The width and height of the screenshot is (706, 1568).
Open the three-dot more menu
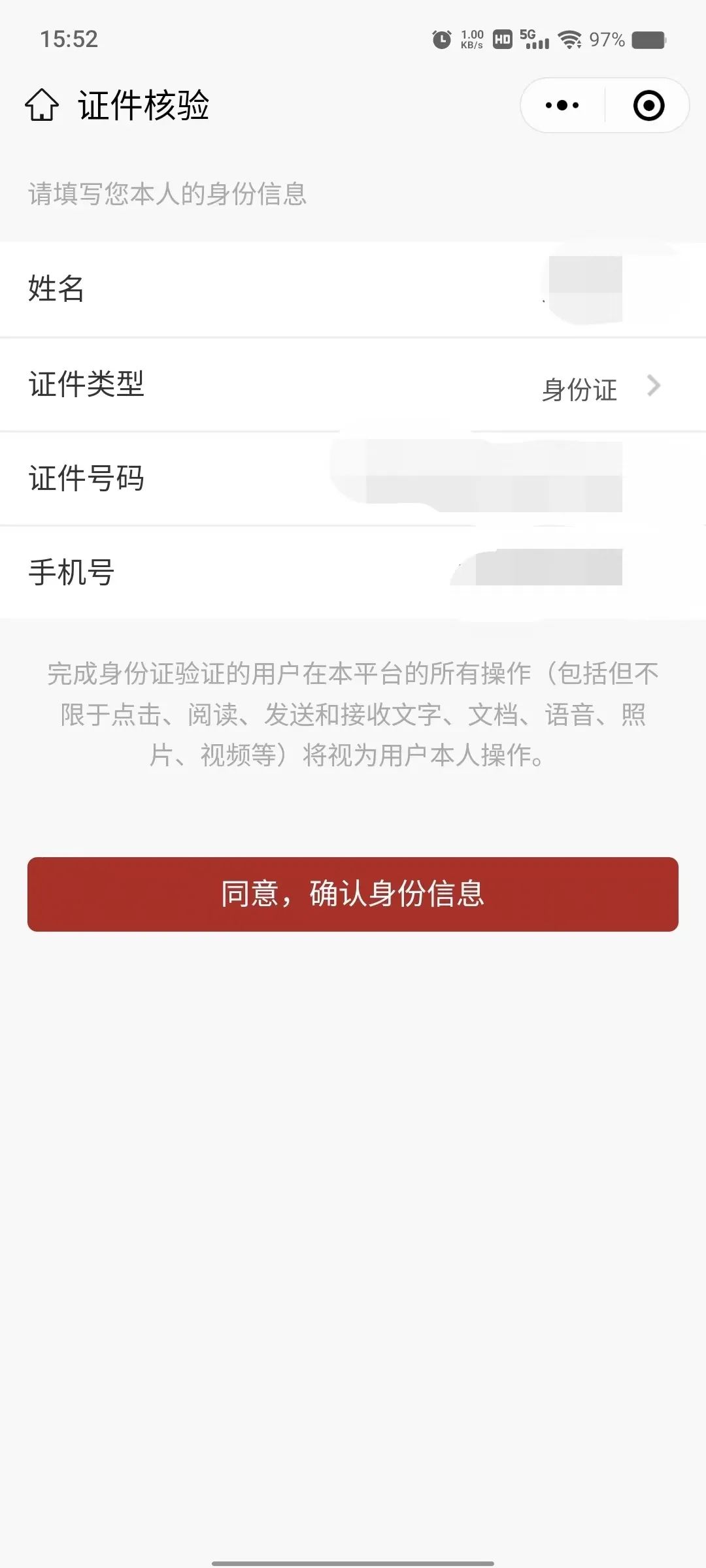coord(562,105)
